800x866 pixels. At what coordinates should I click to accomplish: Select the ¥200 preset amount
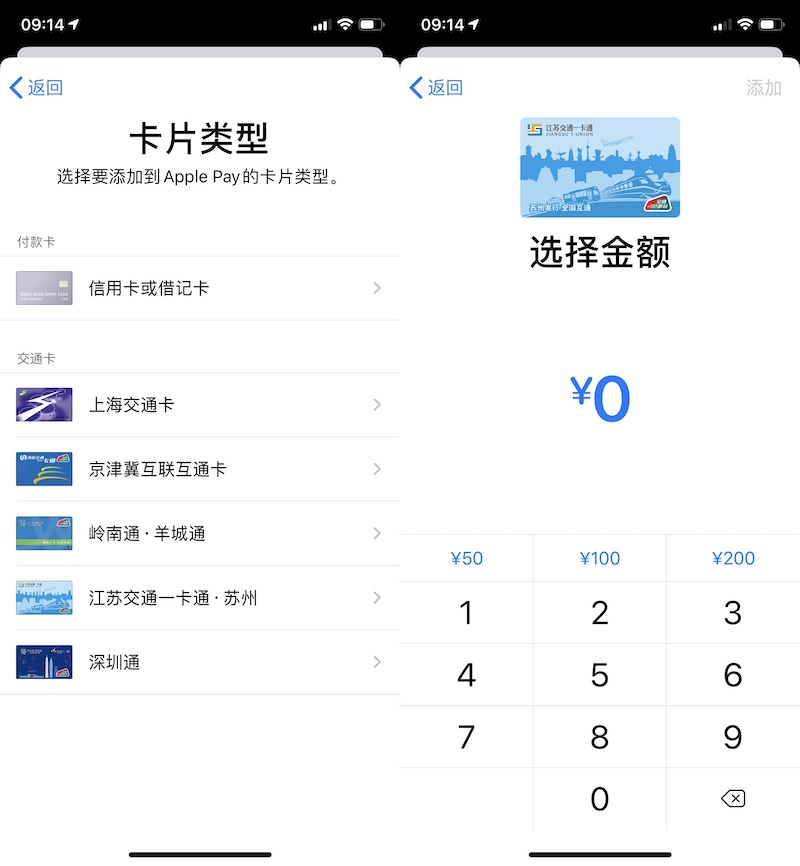coord(733,558)
